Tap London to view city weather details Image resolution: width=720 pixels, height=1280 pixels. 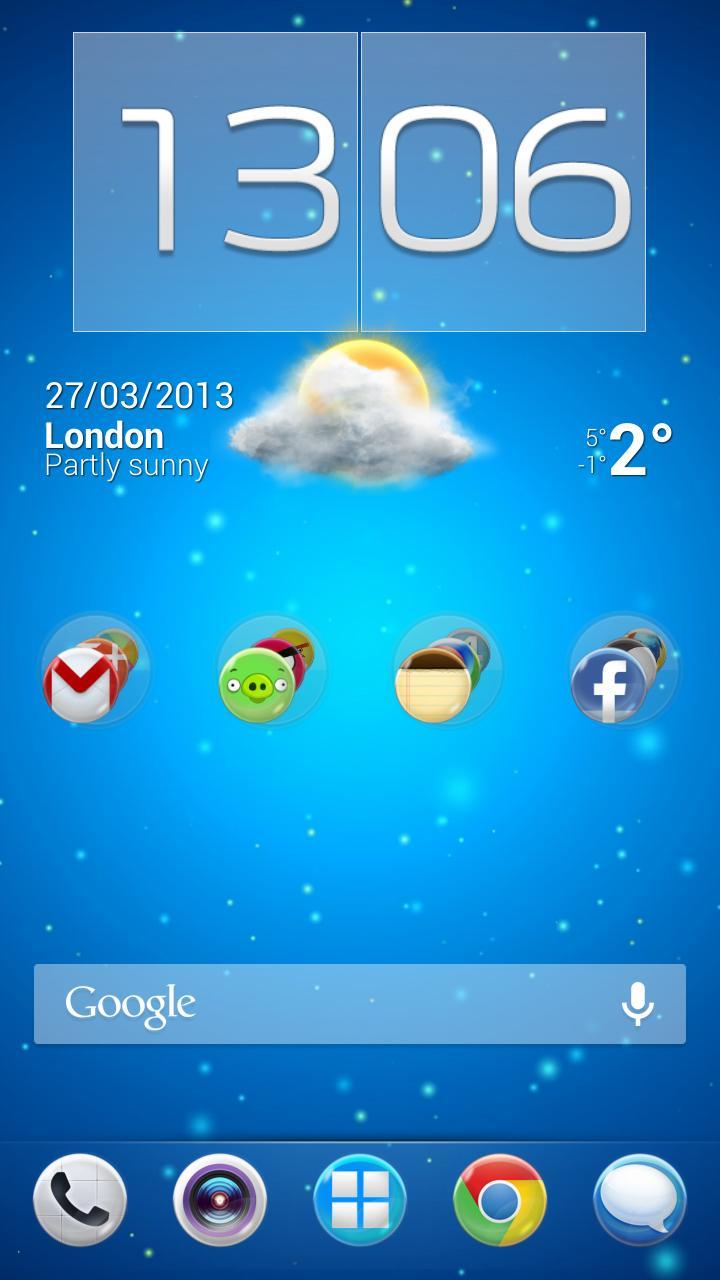pos(103,435)
